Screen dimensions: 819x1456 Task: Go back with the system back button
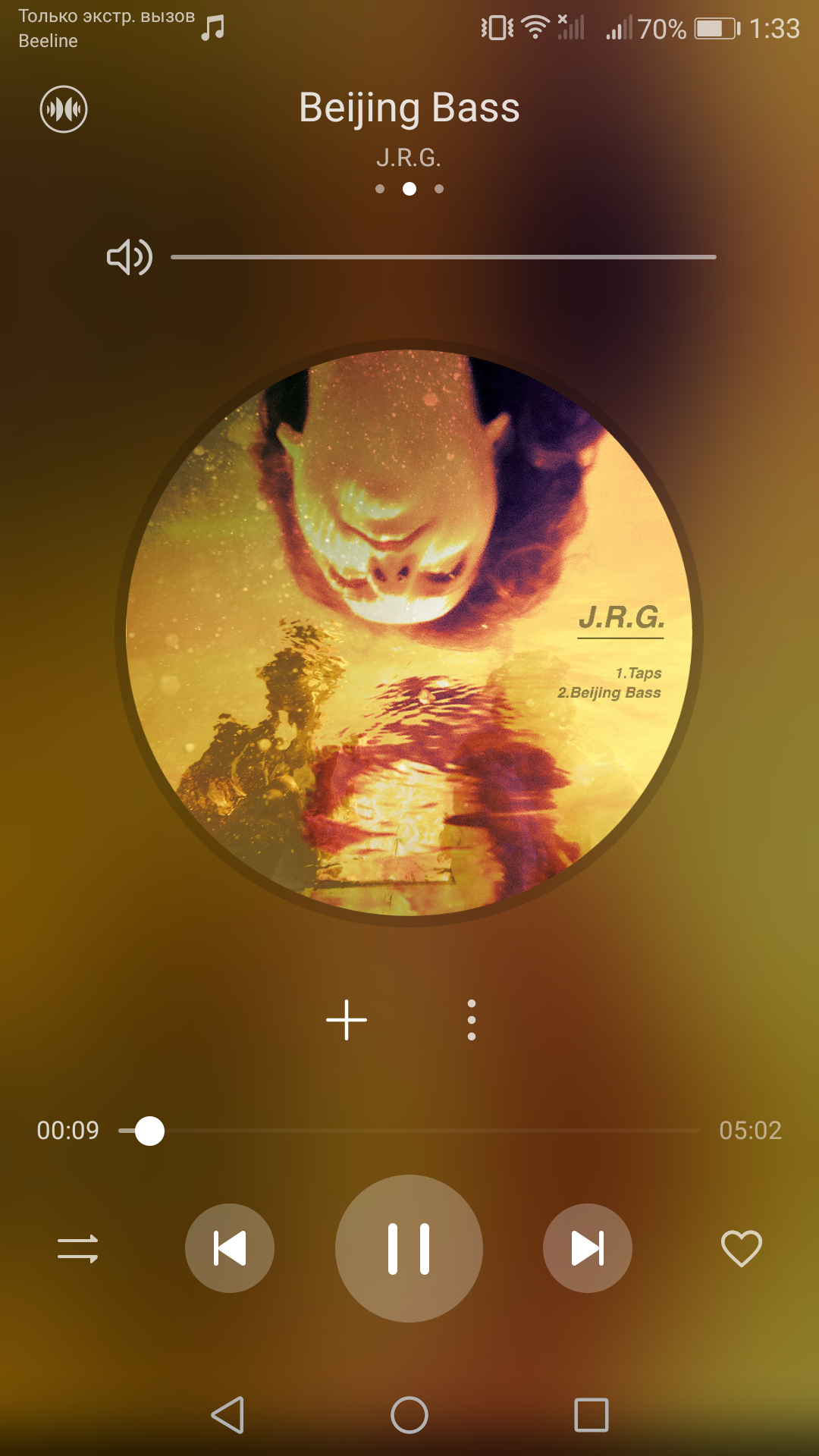coord(227,1415)
